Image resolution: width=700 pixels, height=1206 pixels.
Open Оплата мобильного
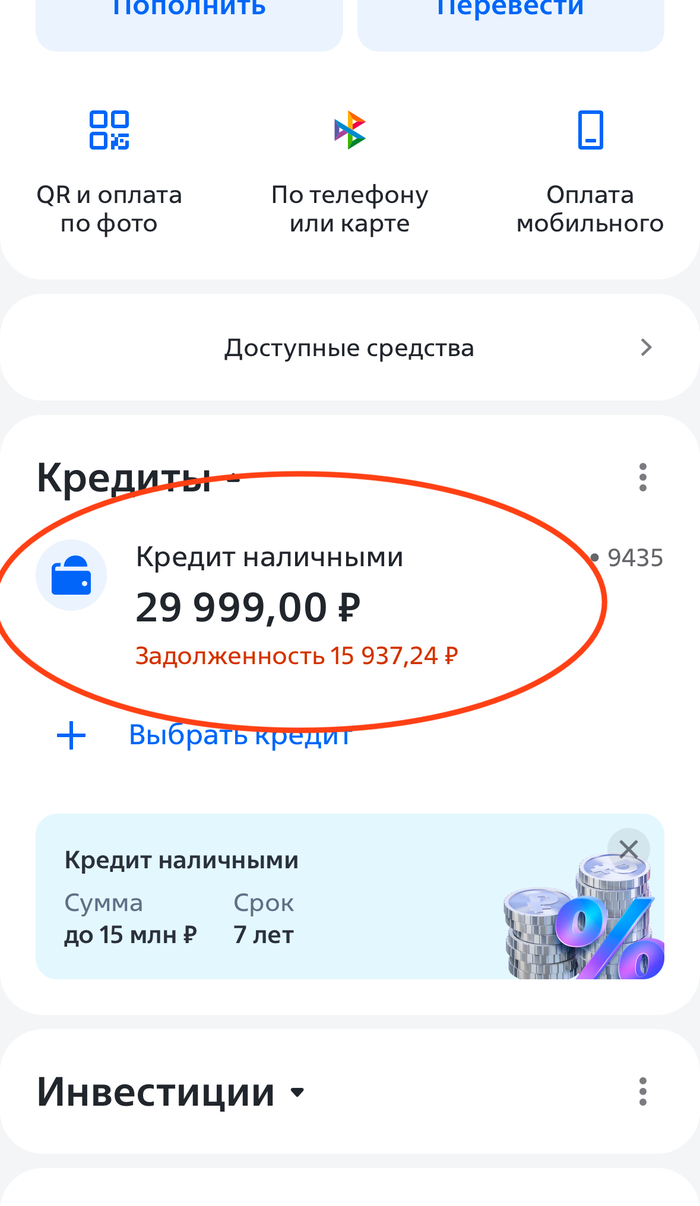(x=590, y=172)
